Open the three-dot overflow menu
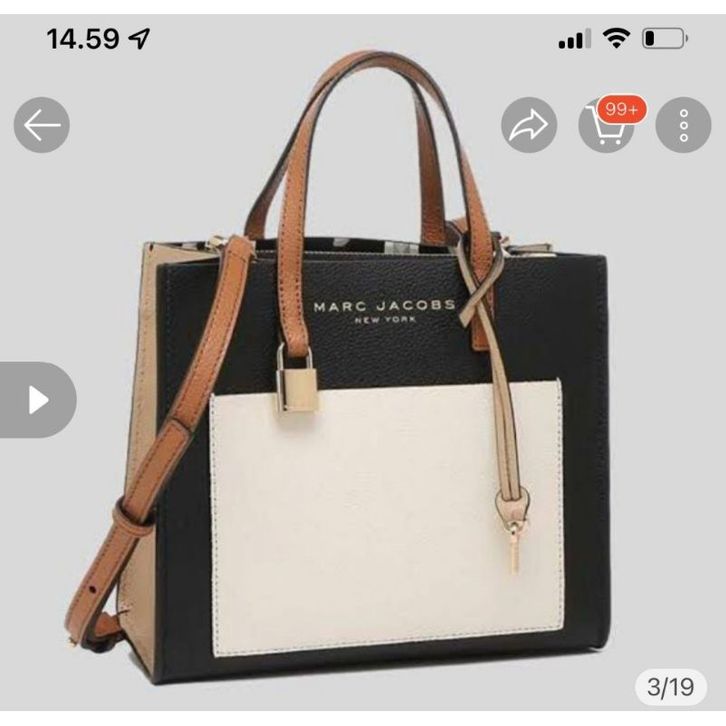This screenshot has height=726, width=726. pos(685,125)
